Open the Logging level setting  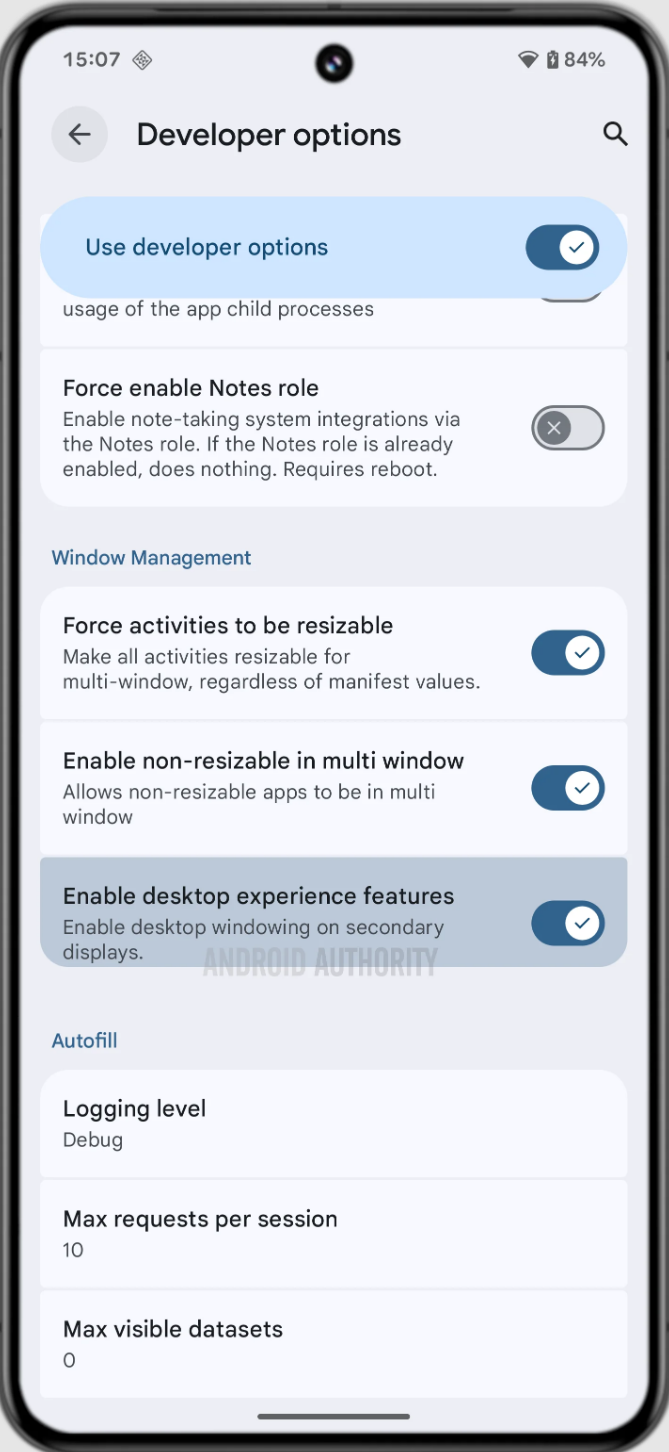(x=333, y=1123)
